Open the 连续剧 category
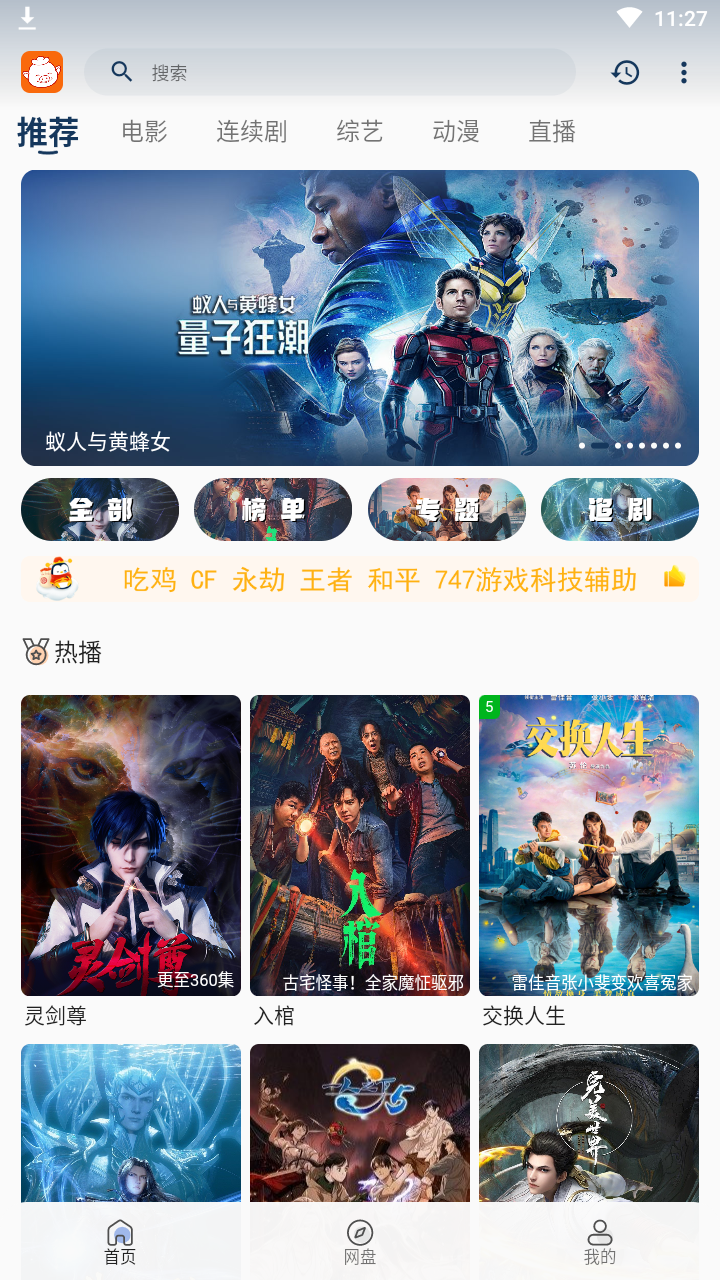The image size is (720, 1280). tap(251, 131)
